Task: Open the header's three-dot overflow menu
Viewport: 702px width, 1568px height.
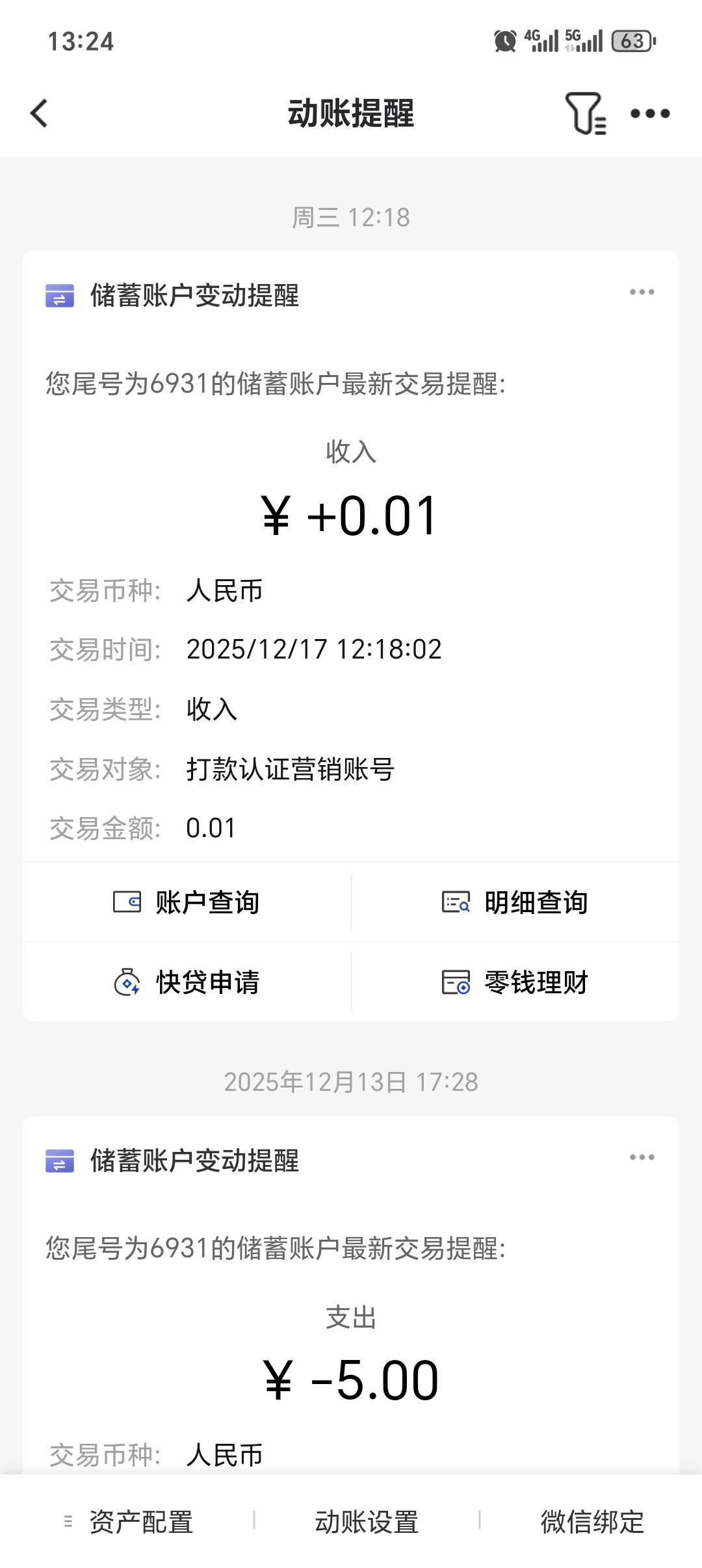Action: tap(650, 114)
